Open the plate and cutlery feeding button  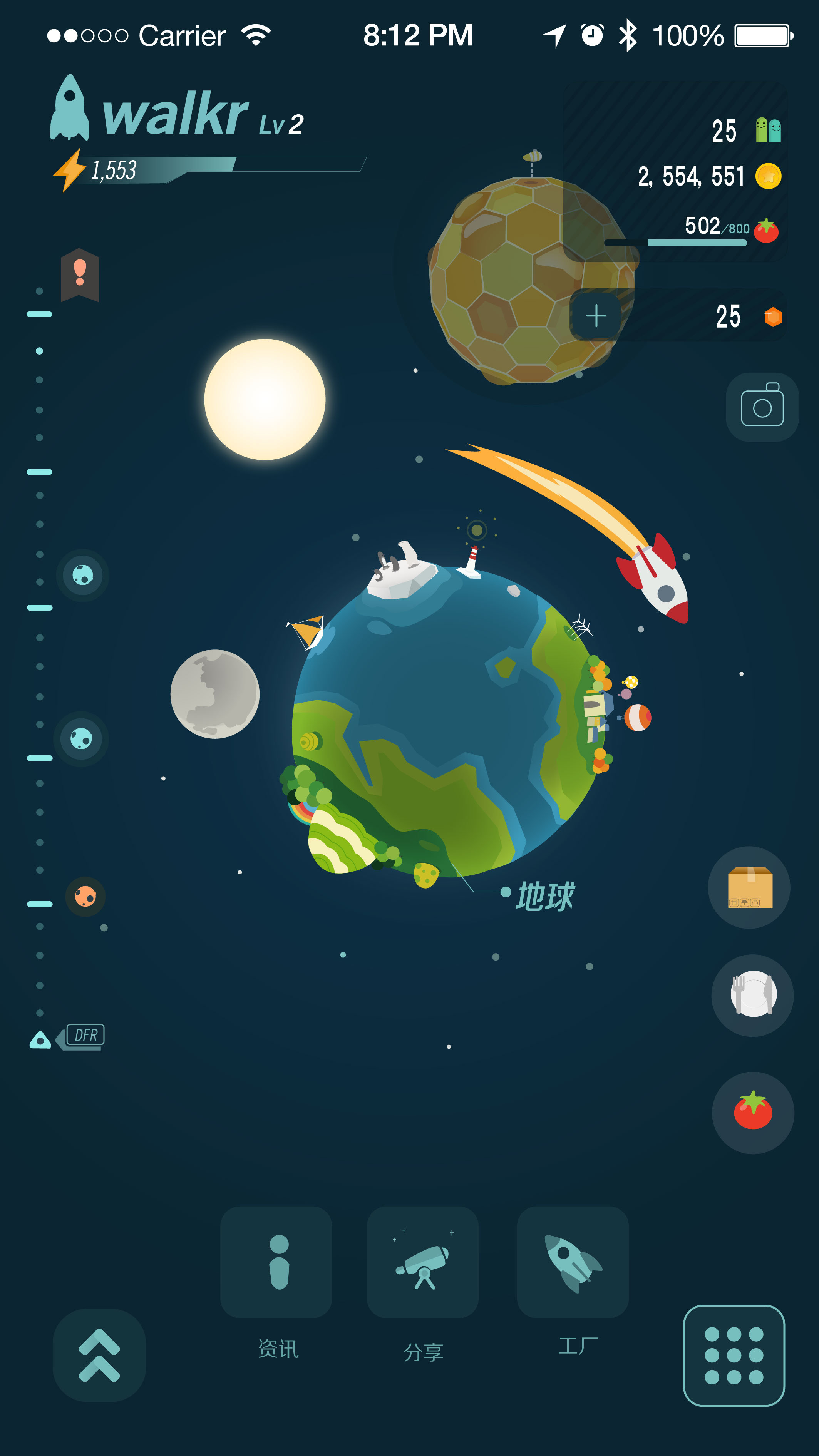click(x=752, y=995)
